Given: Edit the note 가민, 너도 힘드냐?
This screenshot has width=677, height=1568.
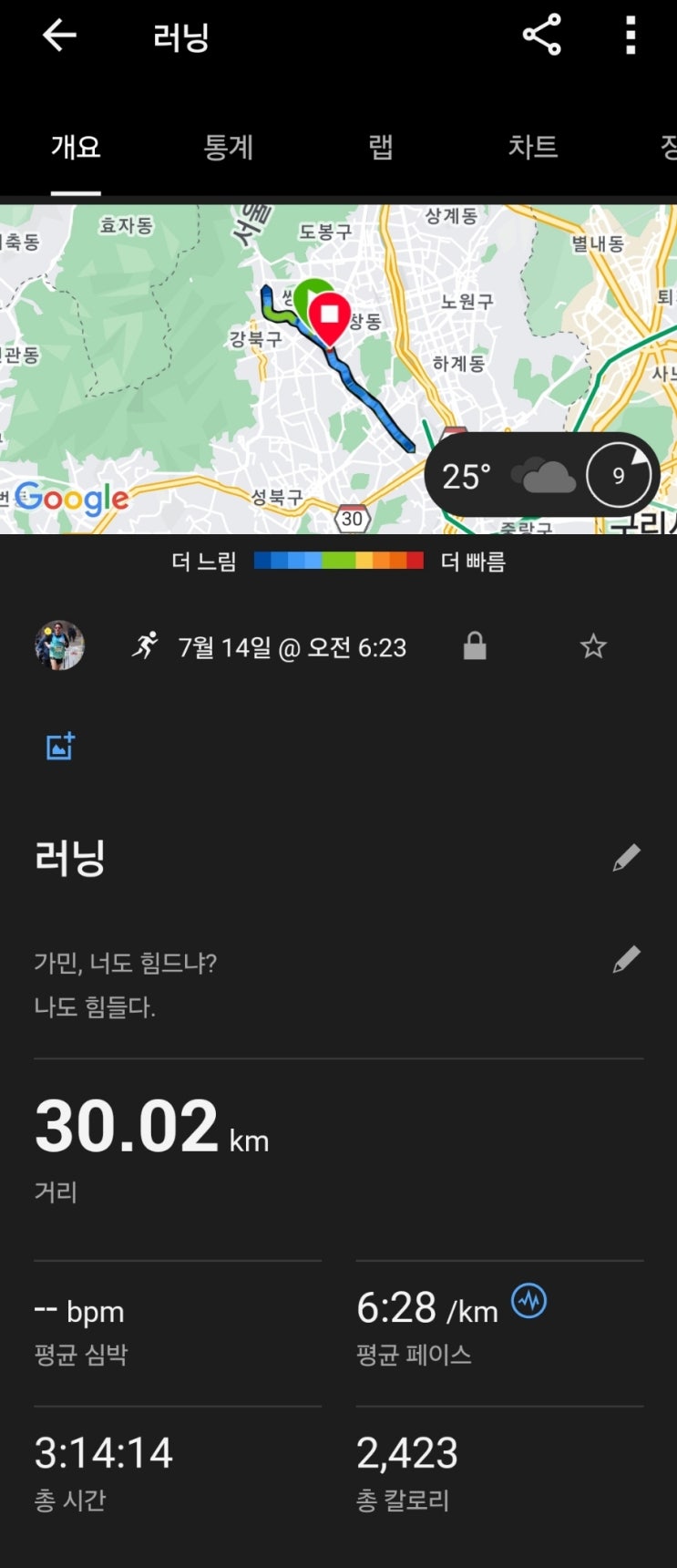Looking at the screenshot, I should pyautogui.click(x=626, y=960).
